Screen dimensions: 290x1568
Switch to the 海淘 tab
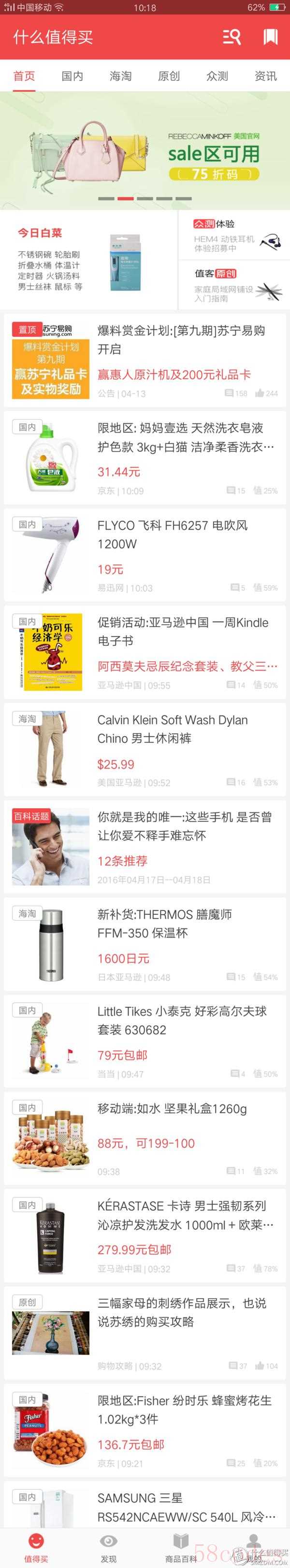(121, 76)
